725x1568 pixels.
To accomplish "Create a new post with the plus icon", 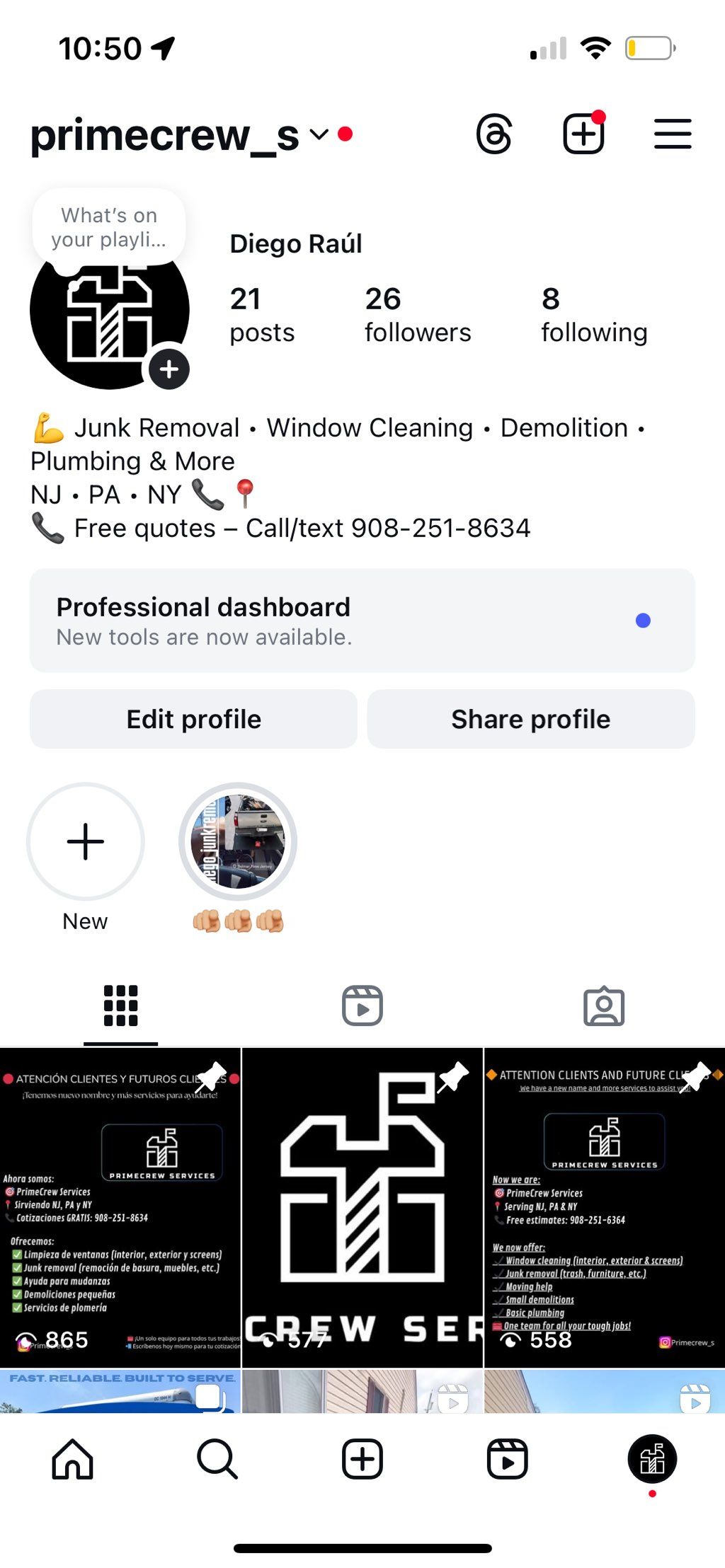I will point(583,134).
